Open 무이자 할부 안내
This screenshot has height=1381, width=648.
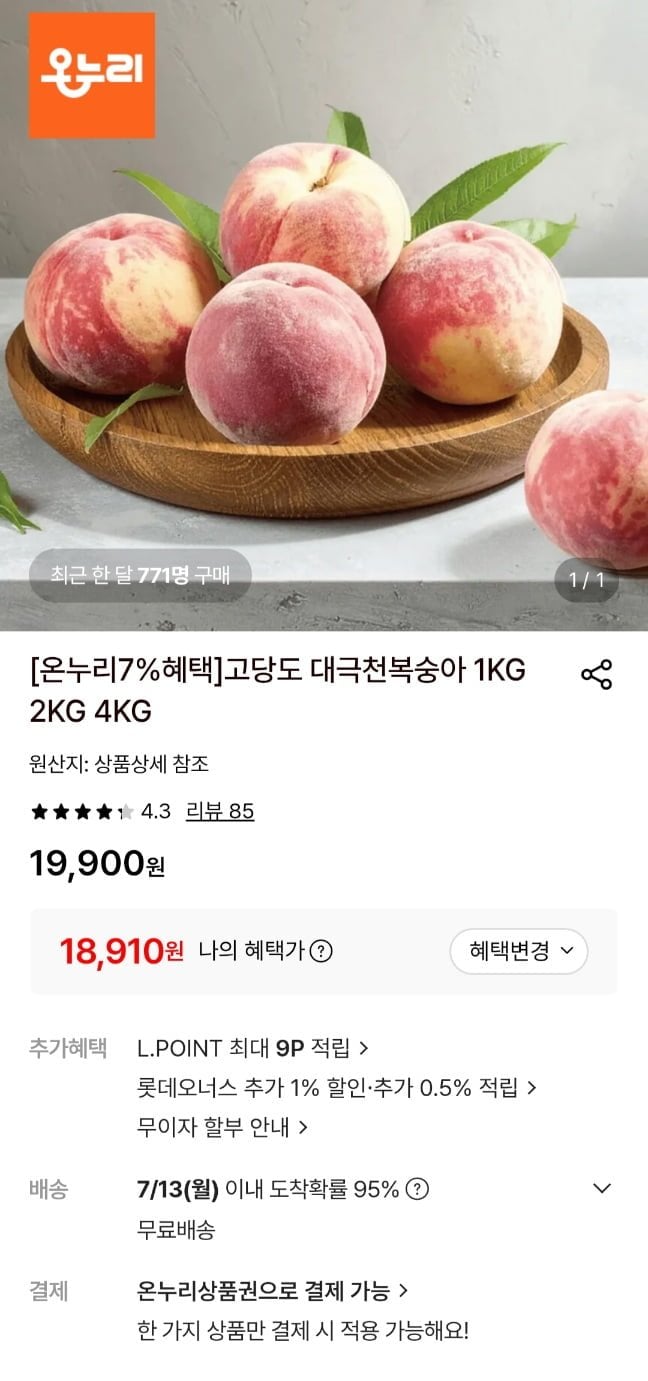[222, 1127]
